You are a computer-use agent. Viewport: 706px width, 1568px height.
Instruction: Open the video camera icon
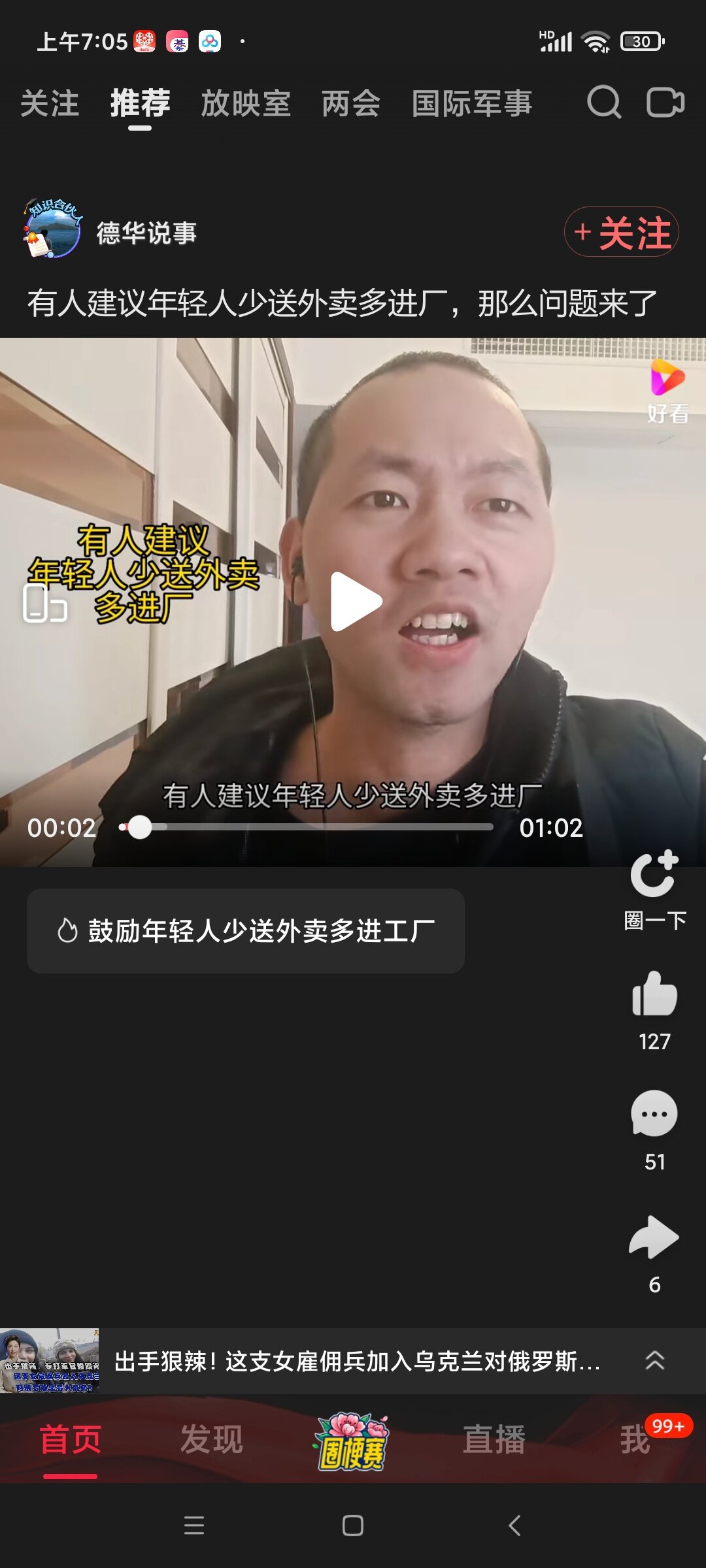[665, 103]
